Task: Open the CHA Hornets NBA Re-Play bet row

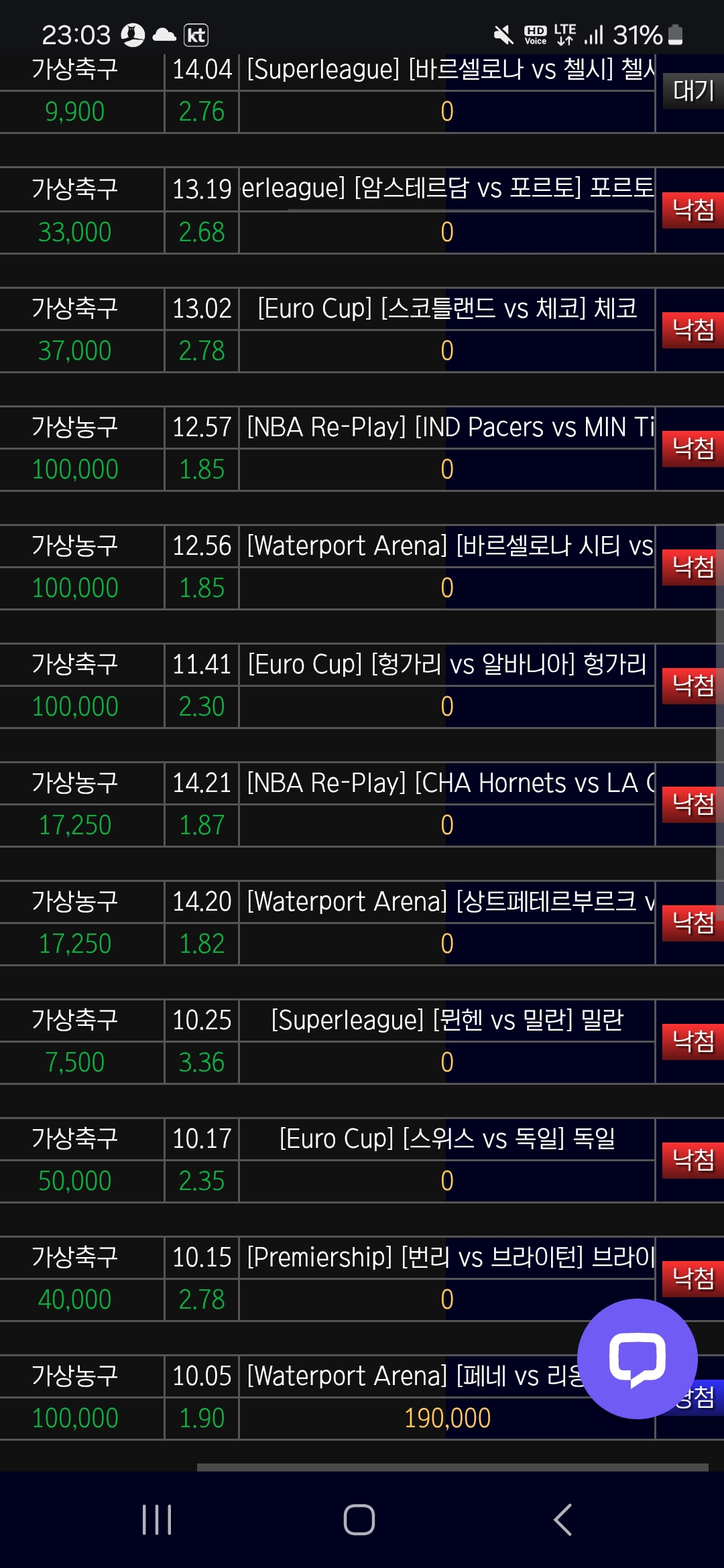Action: tap(446, 783)
